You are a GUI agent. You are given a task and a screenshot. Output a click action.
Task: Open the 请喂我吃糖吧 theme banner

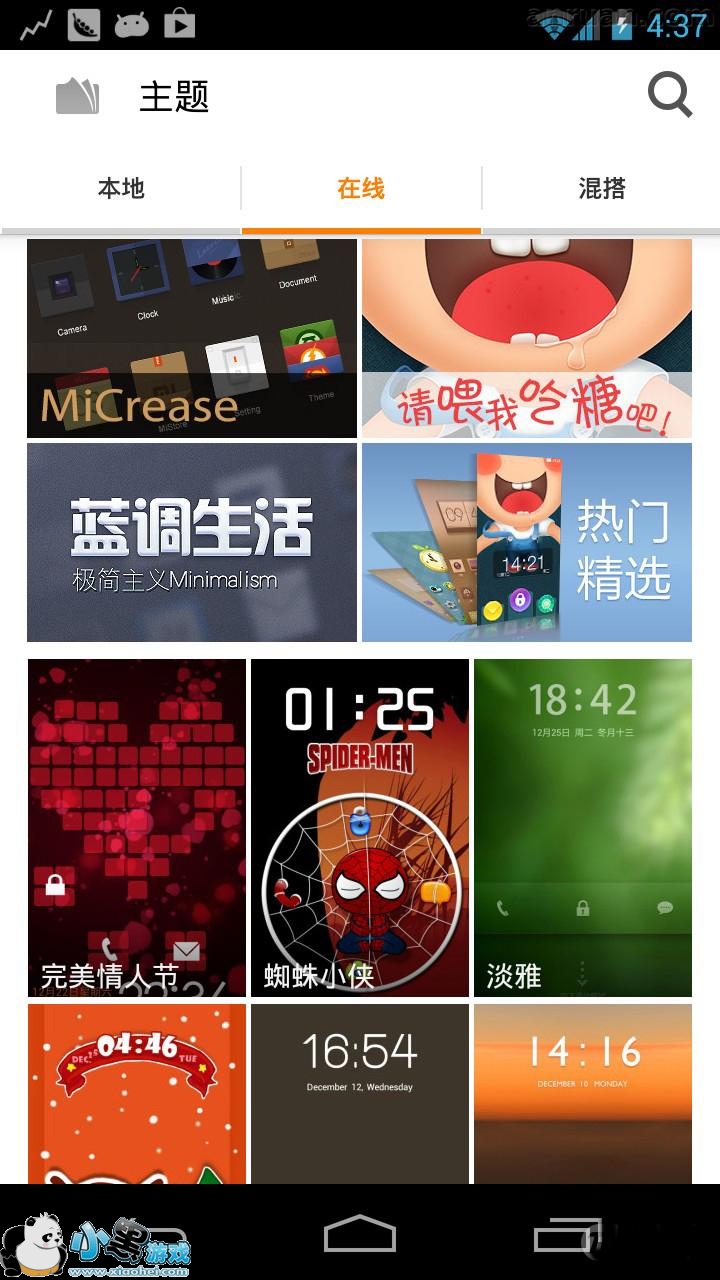coord(527,338)
